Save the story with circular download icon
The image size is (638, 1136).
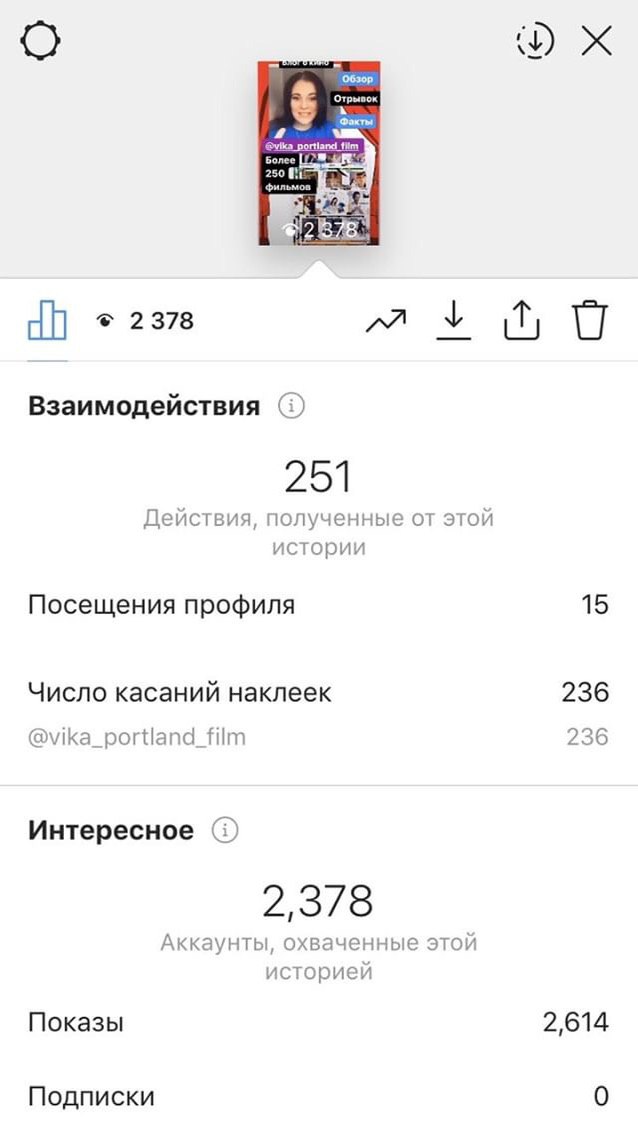click(534, 41)
